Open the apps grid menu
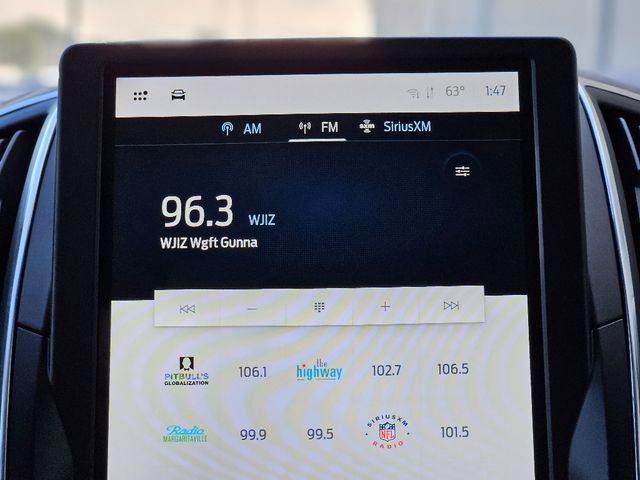640x480 pixels. pyautogui.click(x=140, y=95)
